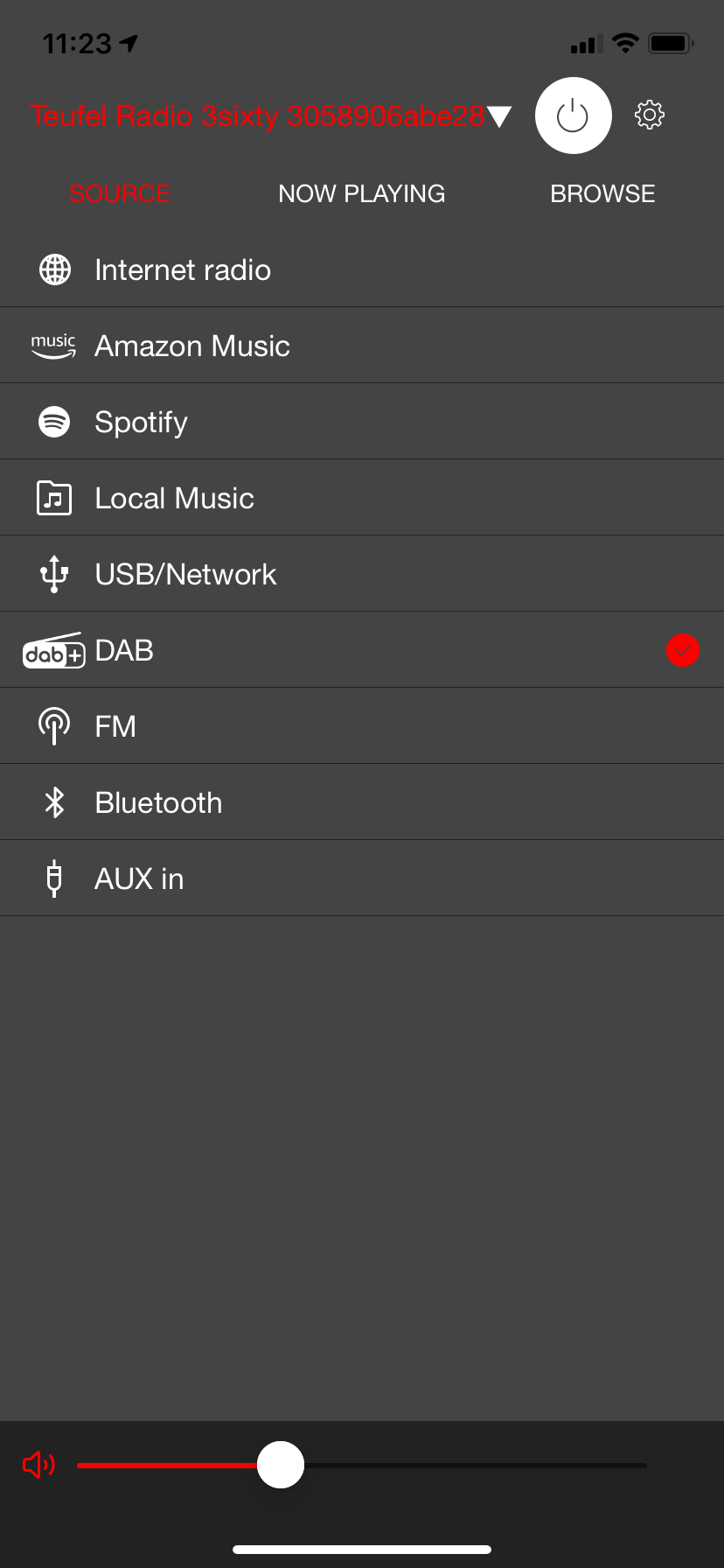Choose Internet radio as source
Viewport: 724px width, 1568px height.
pos(362,269)
